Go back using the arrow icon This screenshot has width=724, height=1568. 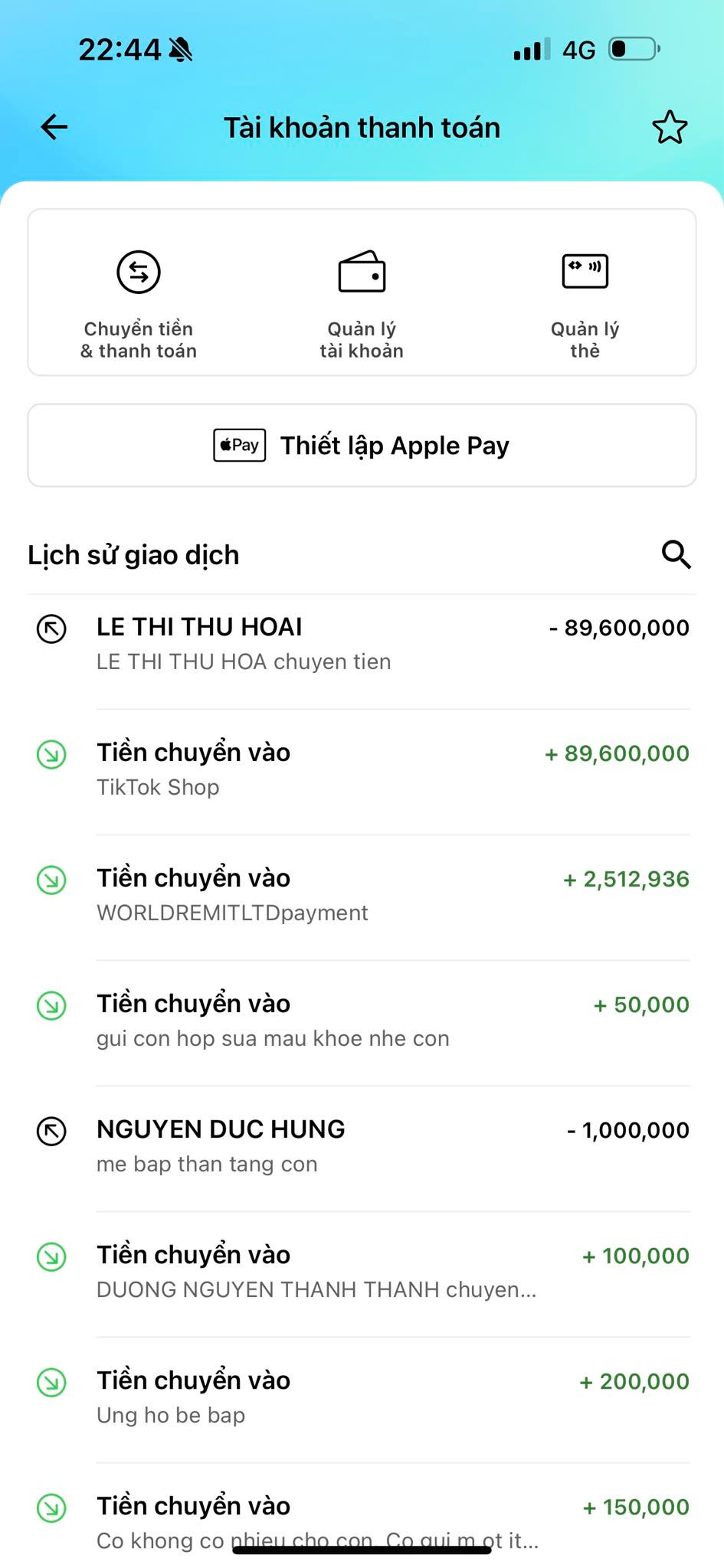click(x=54, y=127)
